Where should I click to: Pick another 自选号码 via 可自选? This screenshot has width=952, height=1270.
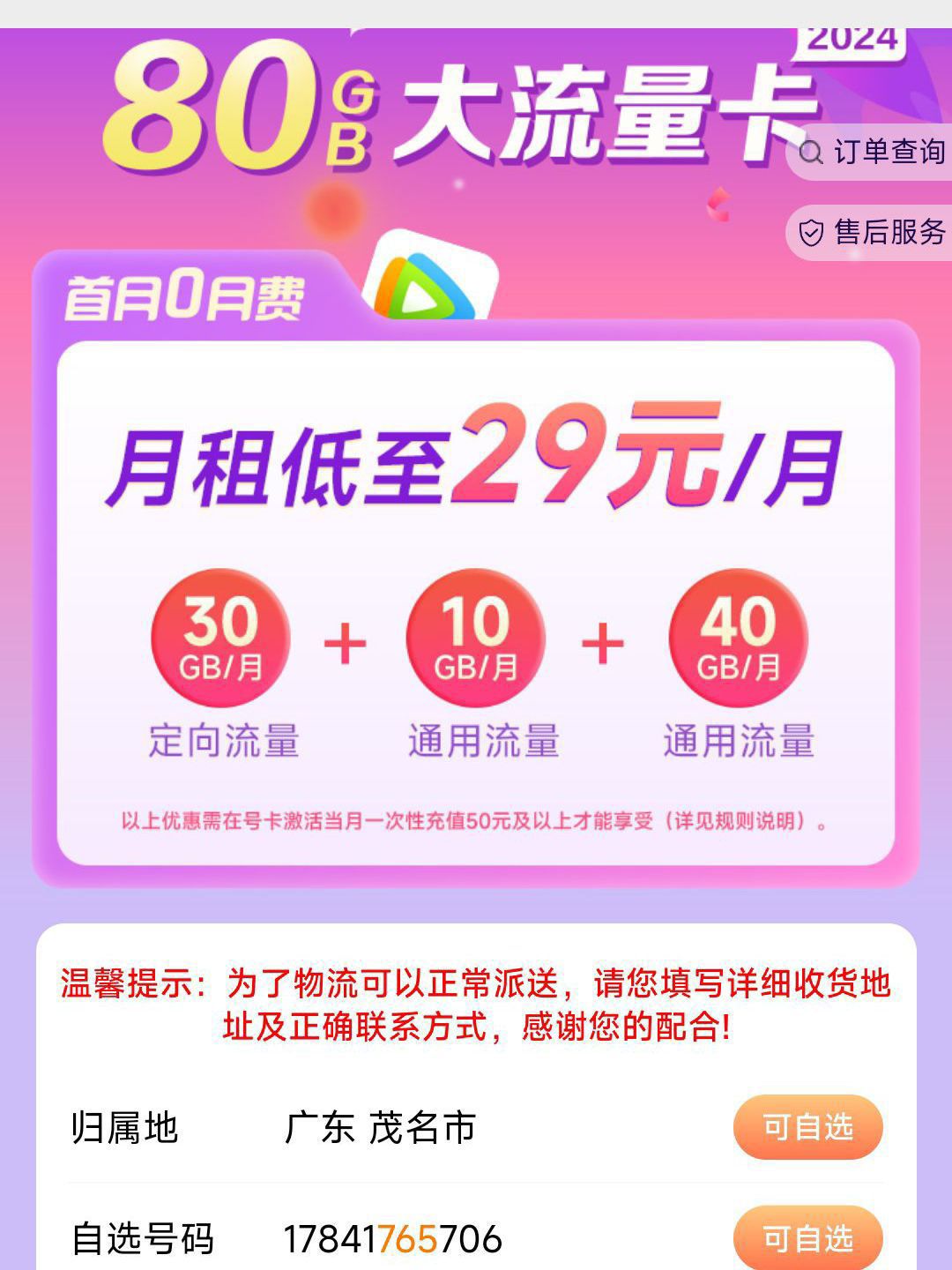pos(807,1239)
